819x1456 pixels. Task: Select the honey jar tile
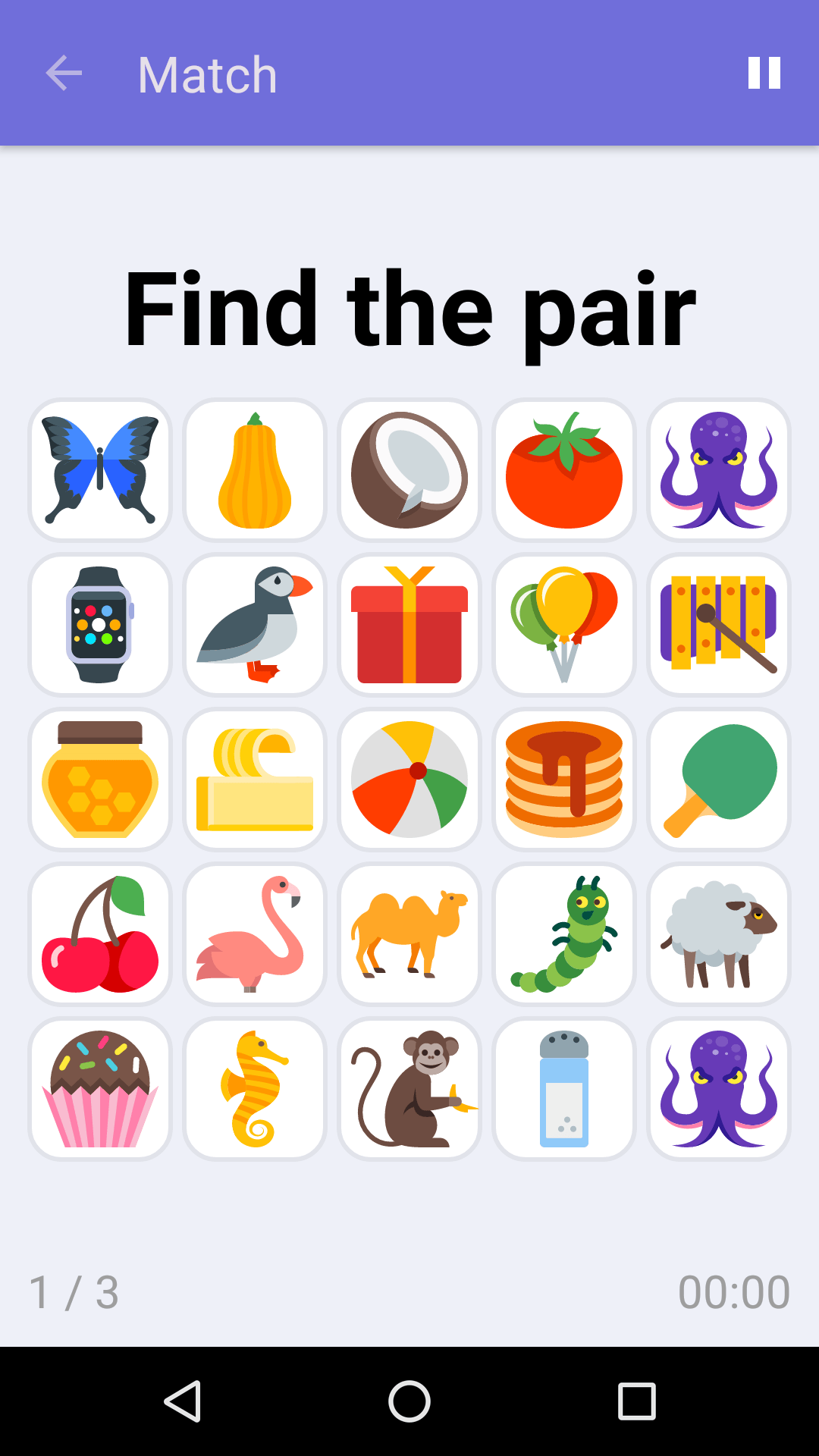[99, 779]
